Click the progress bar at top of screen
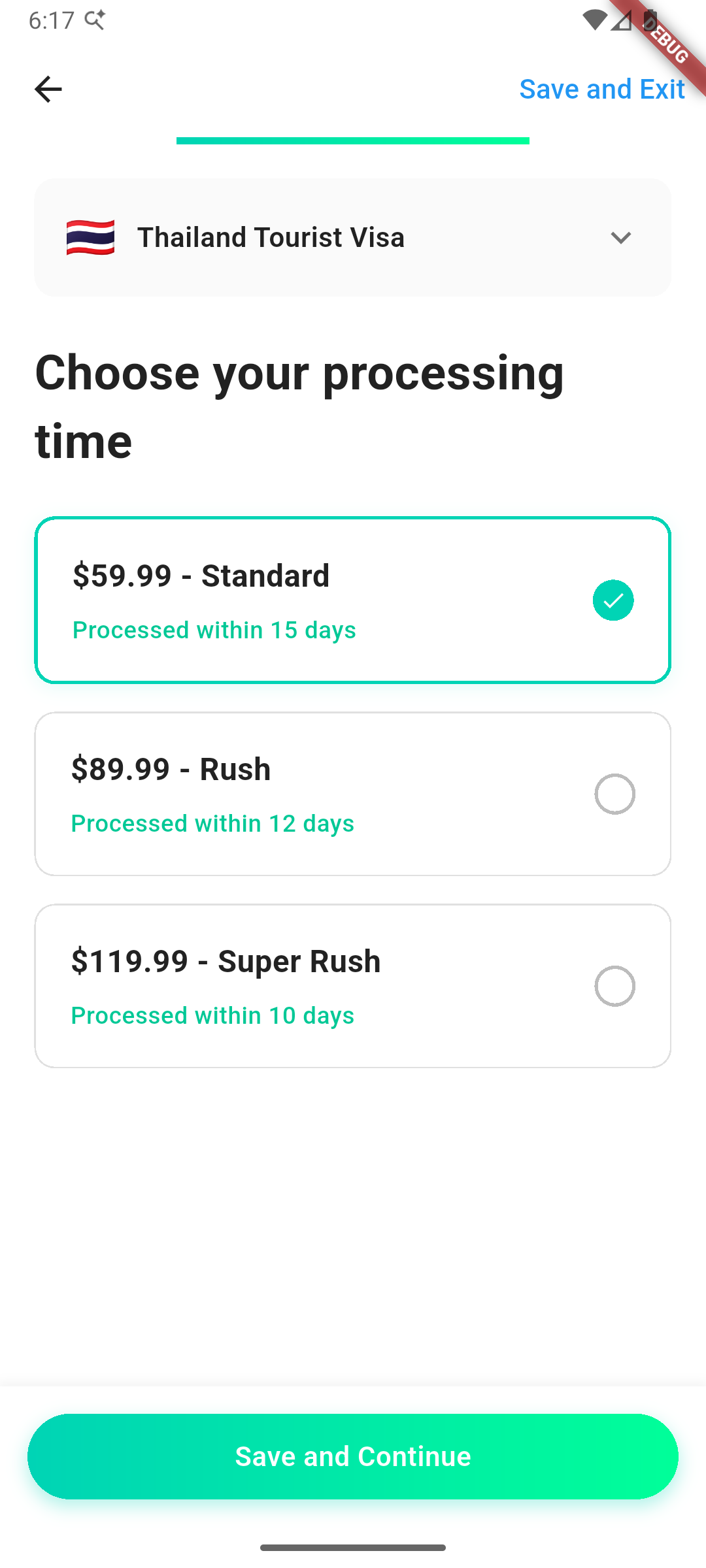706x1568 pixels. 353,140
